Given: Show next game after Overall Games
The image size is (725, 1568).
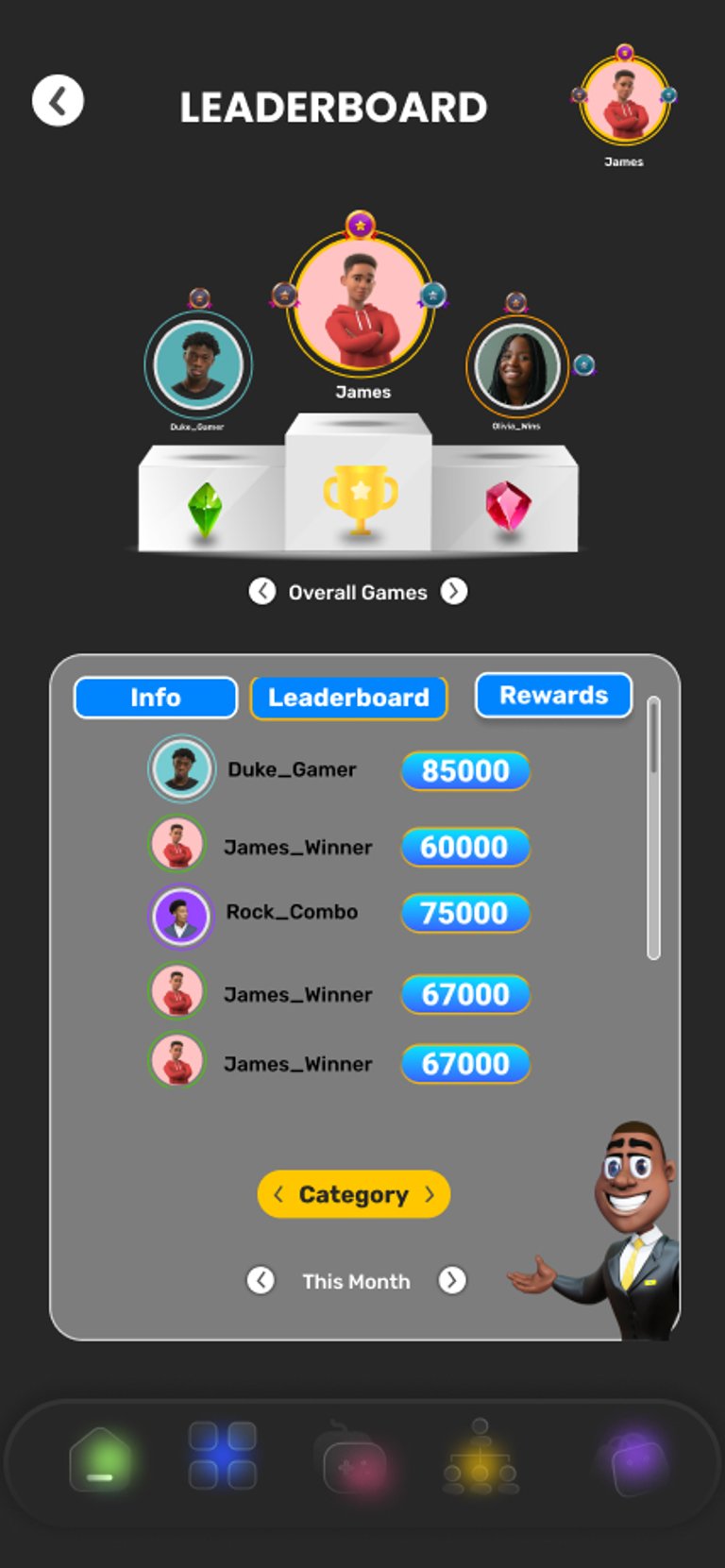Looking at the screenshot, I should coord(454,592).
